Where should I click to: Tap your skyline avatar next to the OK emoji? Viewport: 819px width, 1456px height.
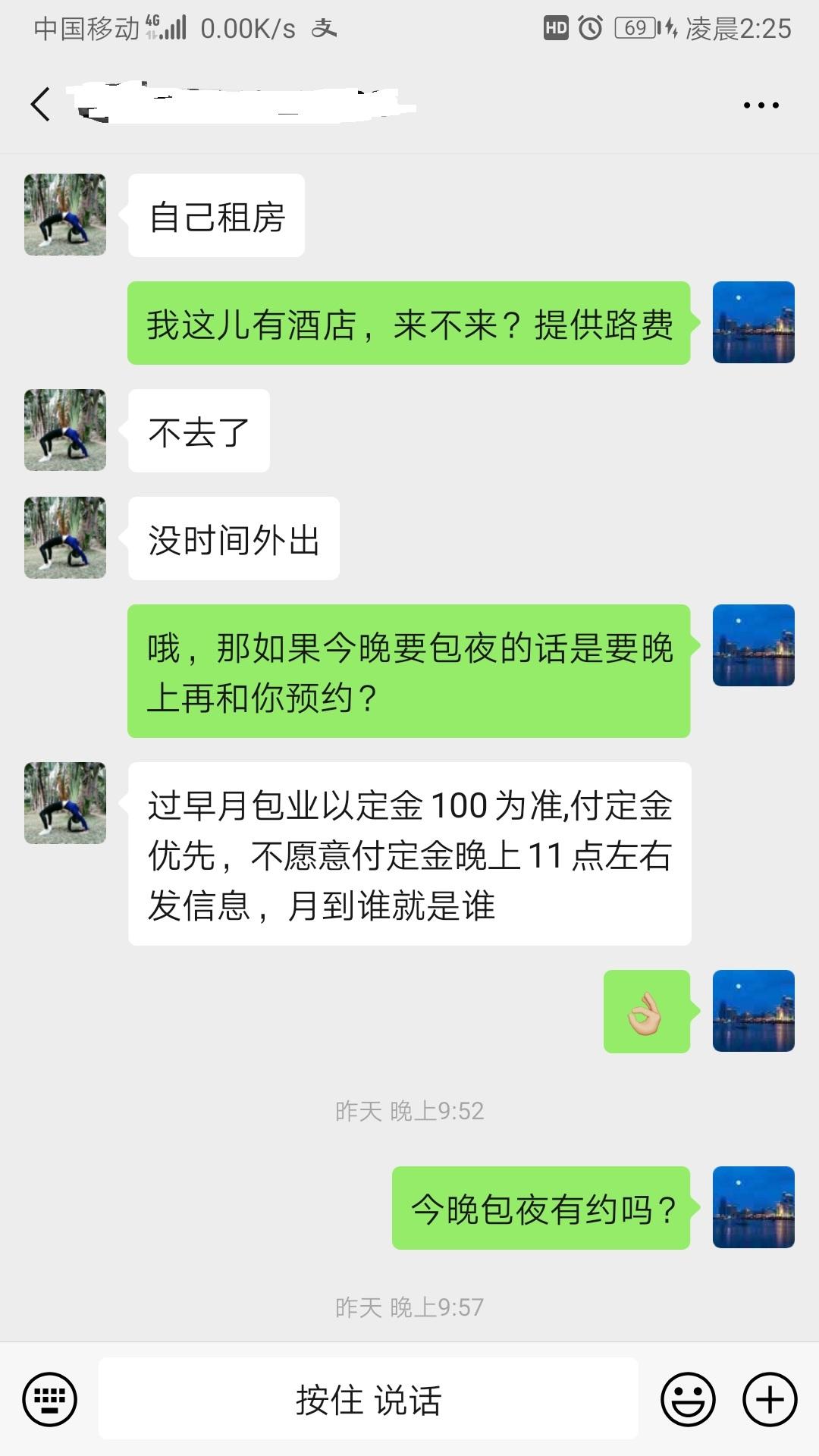pos(754,1009)
